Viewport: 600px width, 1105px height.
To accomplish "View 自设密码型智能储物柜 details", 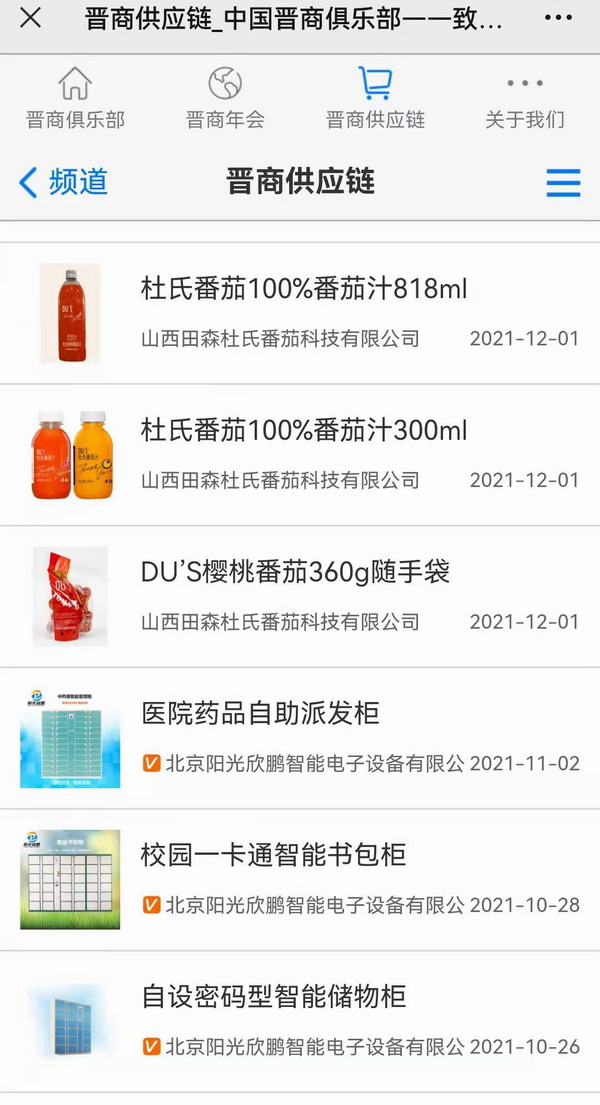I will (x=273, y=997).
